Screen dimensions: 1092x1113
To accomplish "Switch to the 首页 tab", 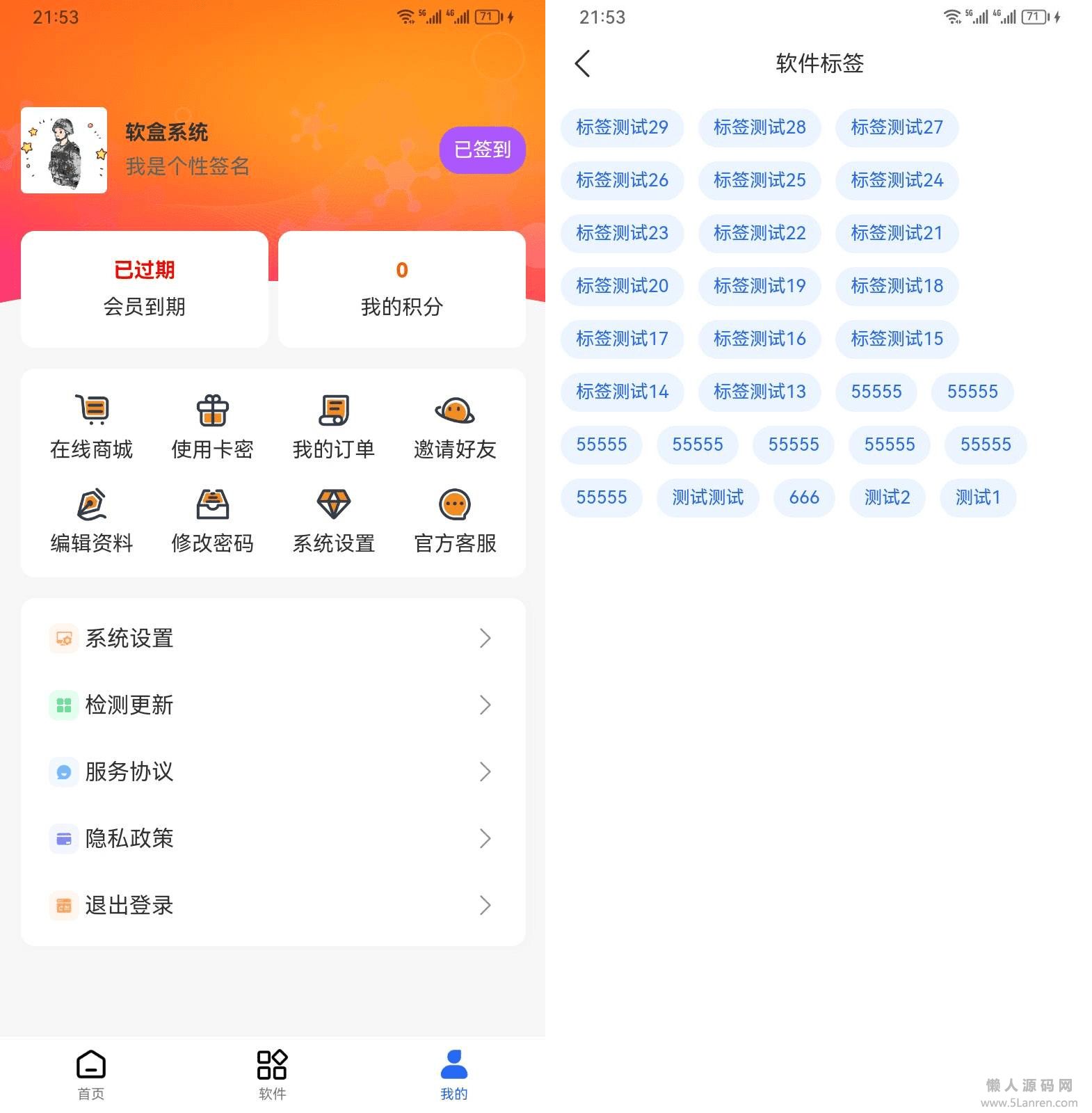I will (91, 1074).
